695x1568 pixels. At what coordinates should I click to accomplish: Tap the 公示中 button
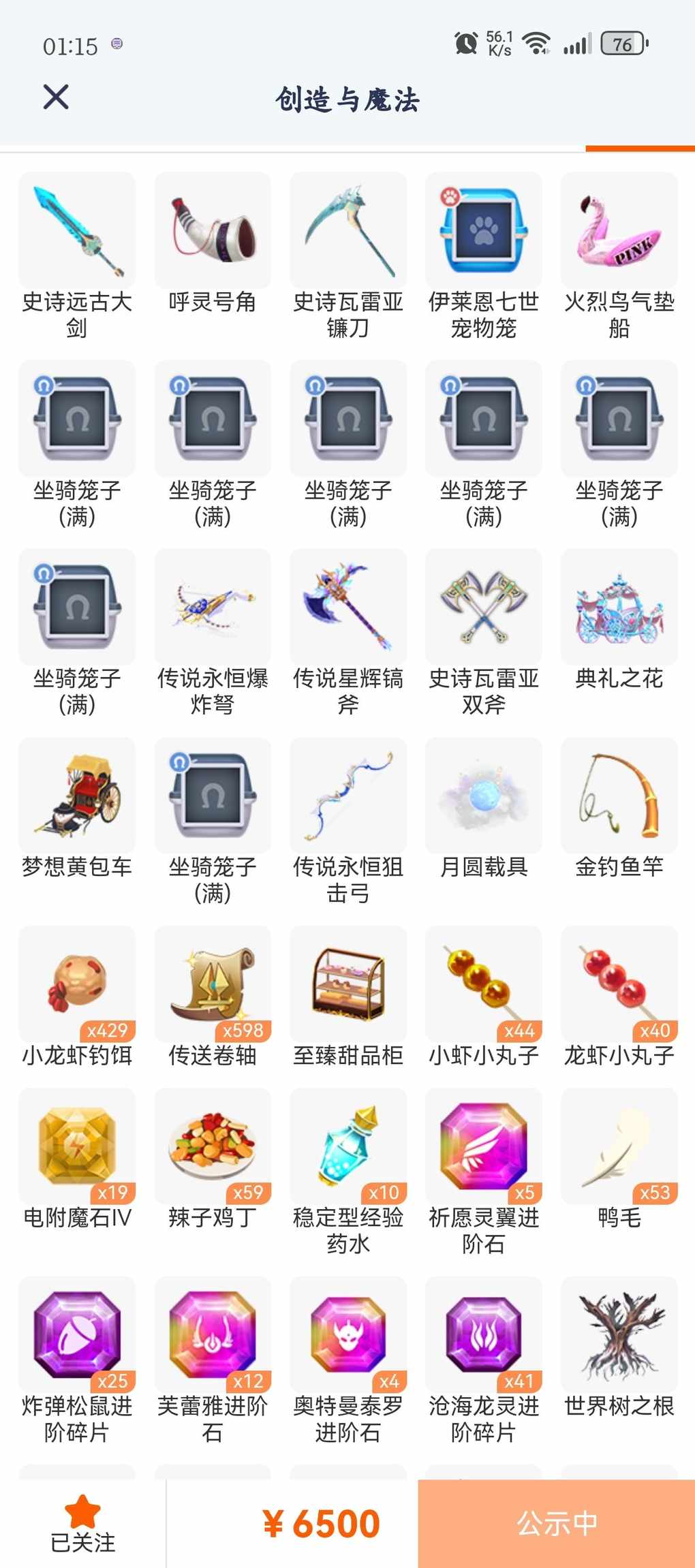tap(557, 1524)
